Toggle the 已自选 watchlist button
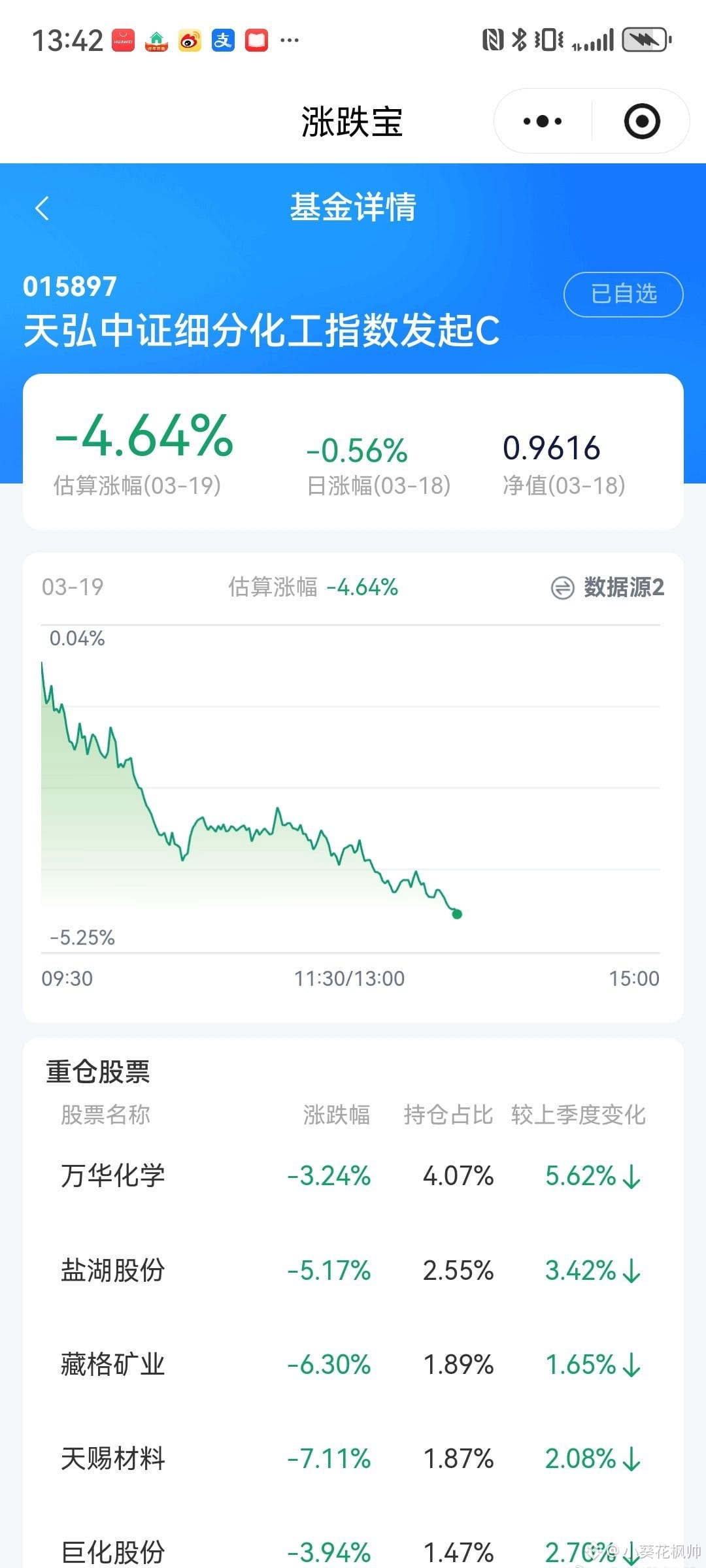 [623, 294]
